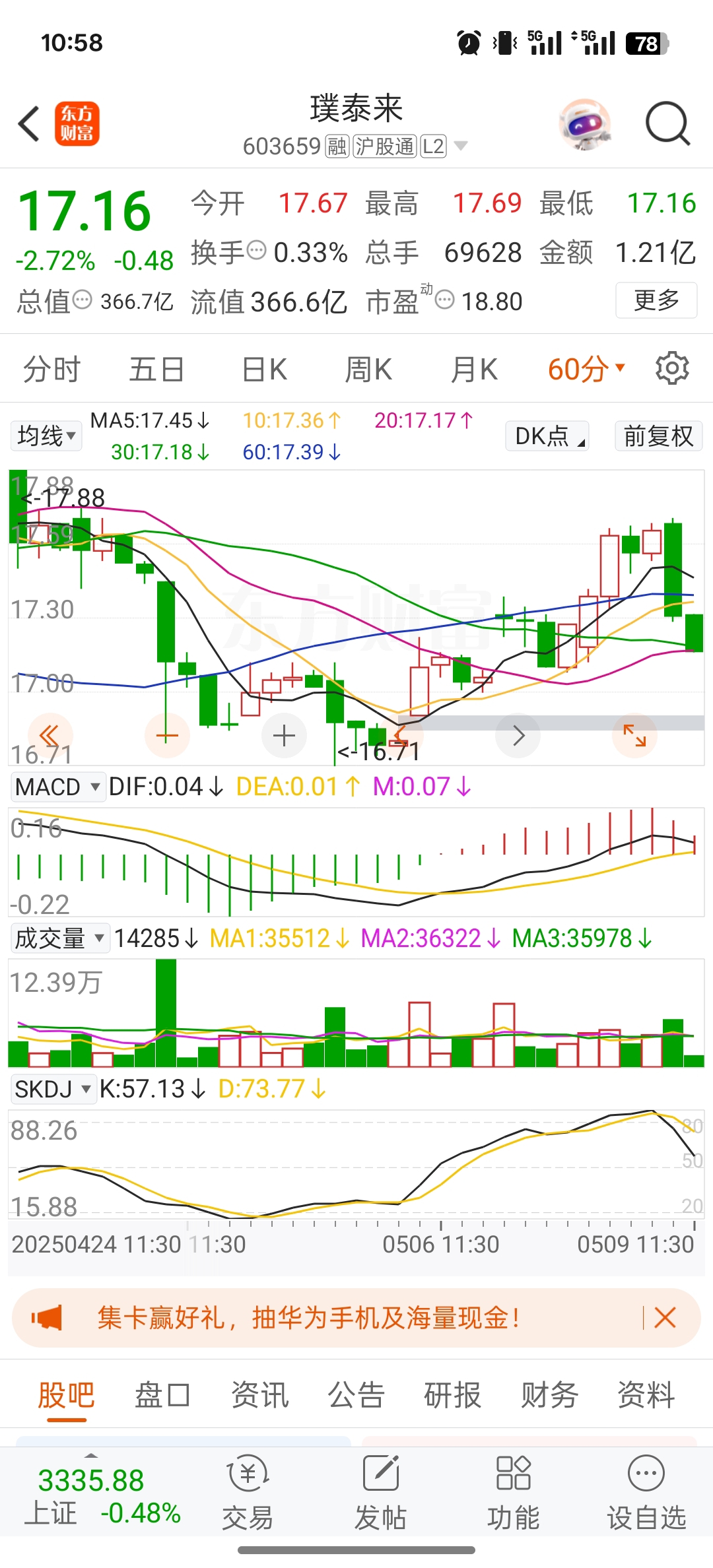This screenshot has height=1568, width=713.
Task: Dismiss the 集卡赢好礼 promo banner
Action: (665, 1318)
